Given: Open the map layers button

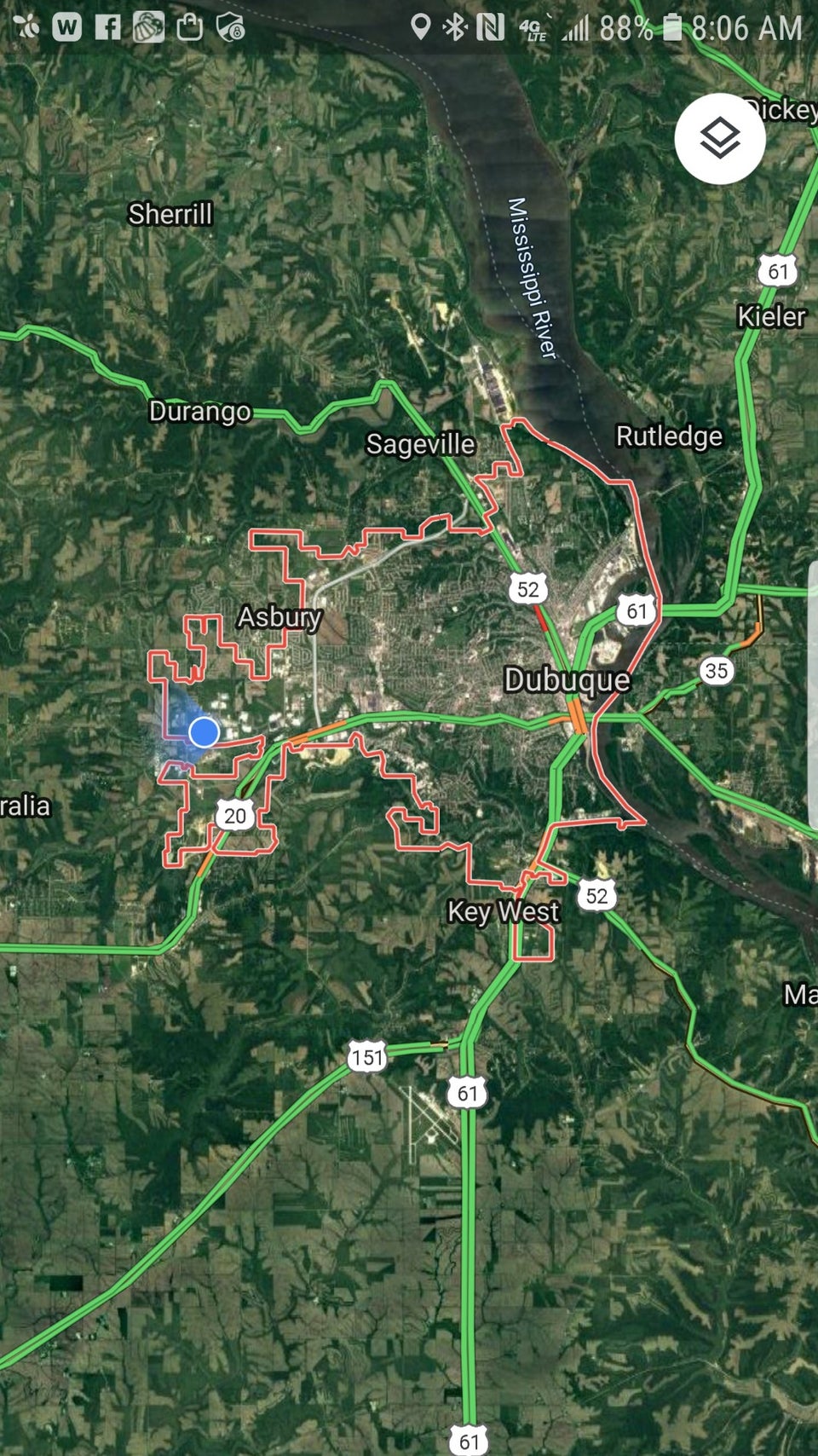Looking at the screenshot, I should pyautogui.click(x=719, y=138).
